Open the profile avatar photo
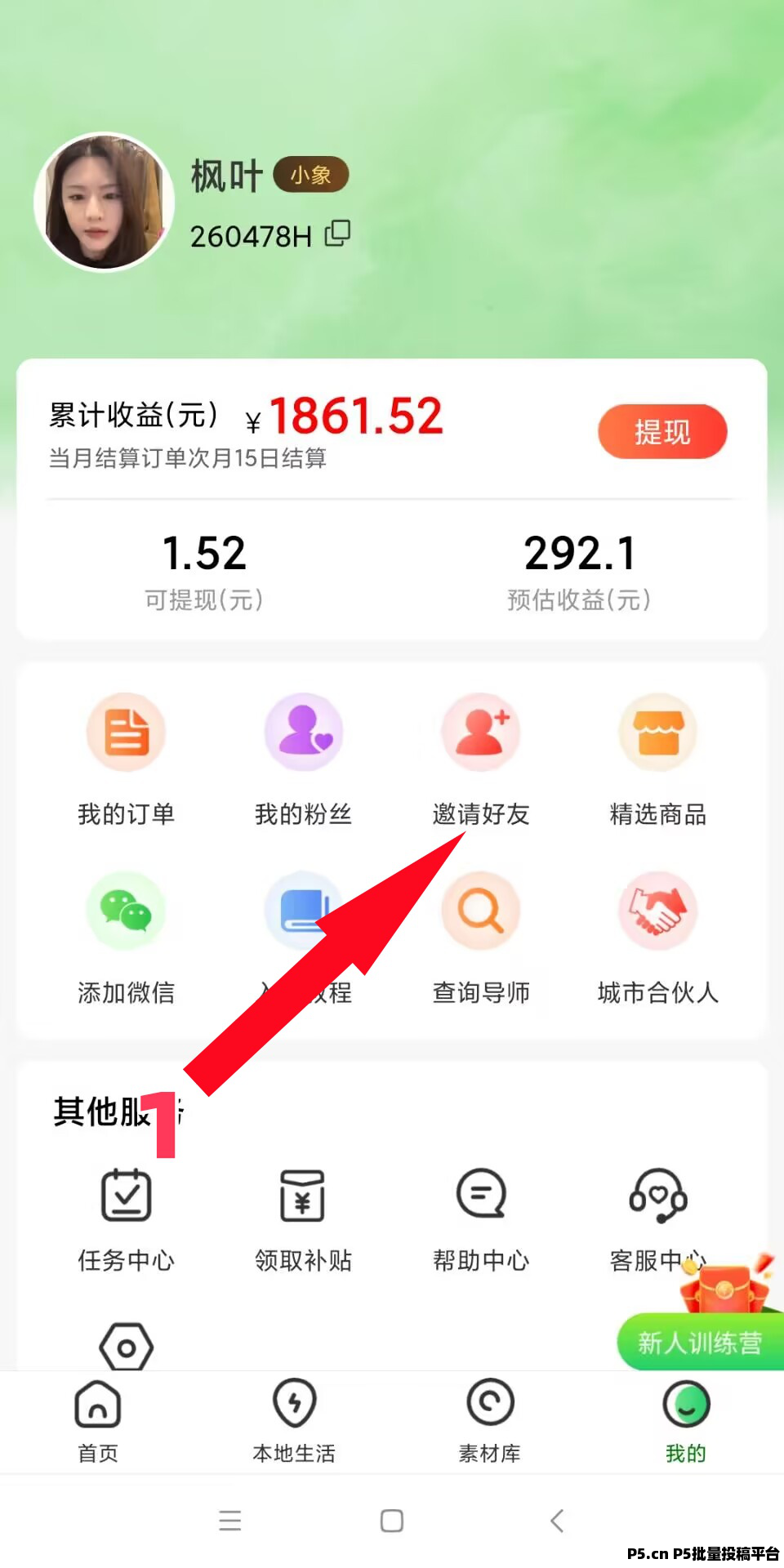Image resolution: width=784 pixels, height=1568 pixels. 104,202
